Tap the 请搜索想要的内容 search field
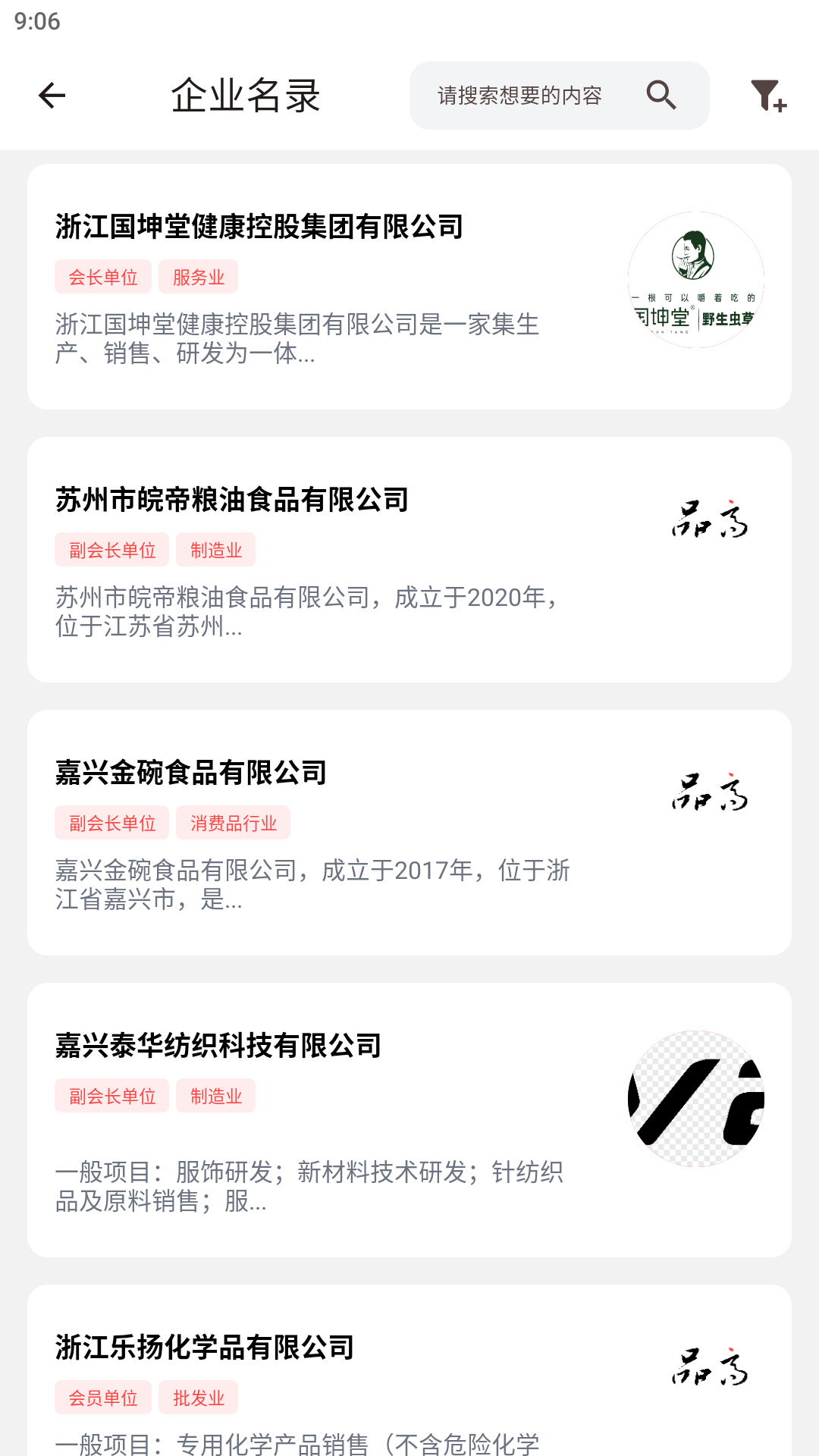819x1456 pixels. click(x=520, y=96)
